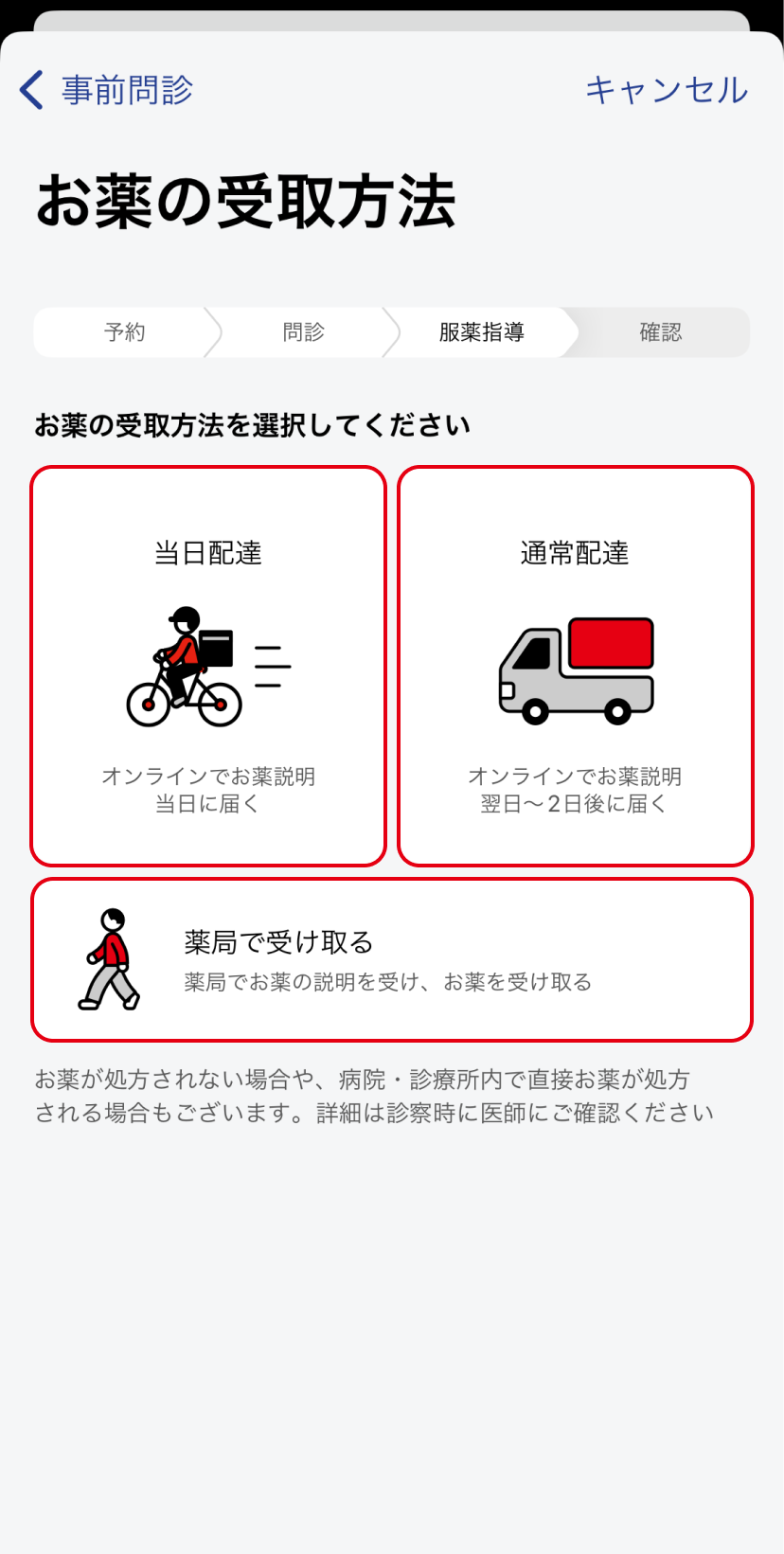
Task: Go back to 事前問診
Action: [x=106, y=90]
